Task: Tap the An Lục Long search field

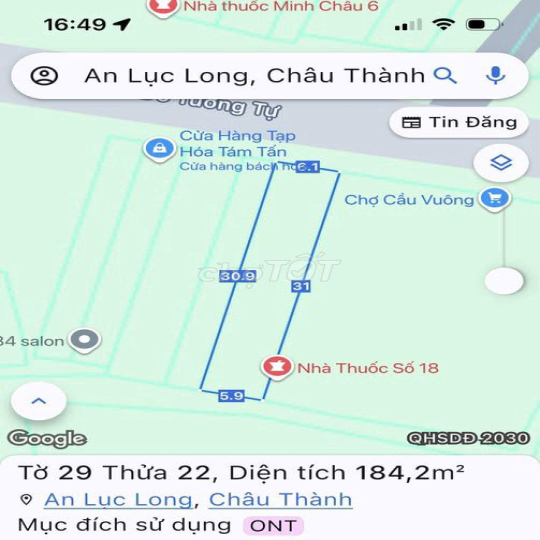Action: 255,76
